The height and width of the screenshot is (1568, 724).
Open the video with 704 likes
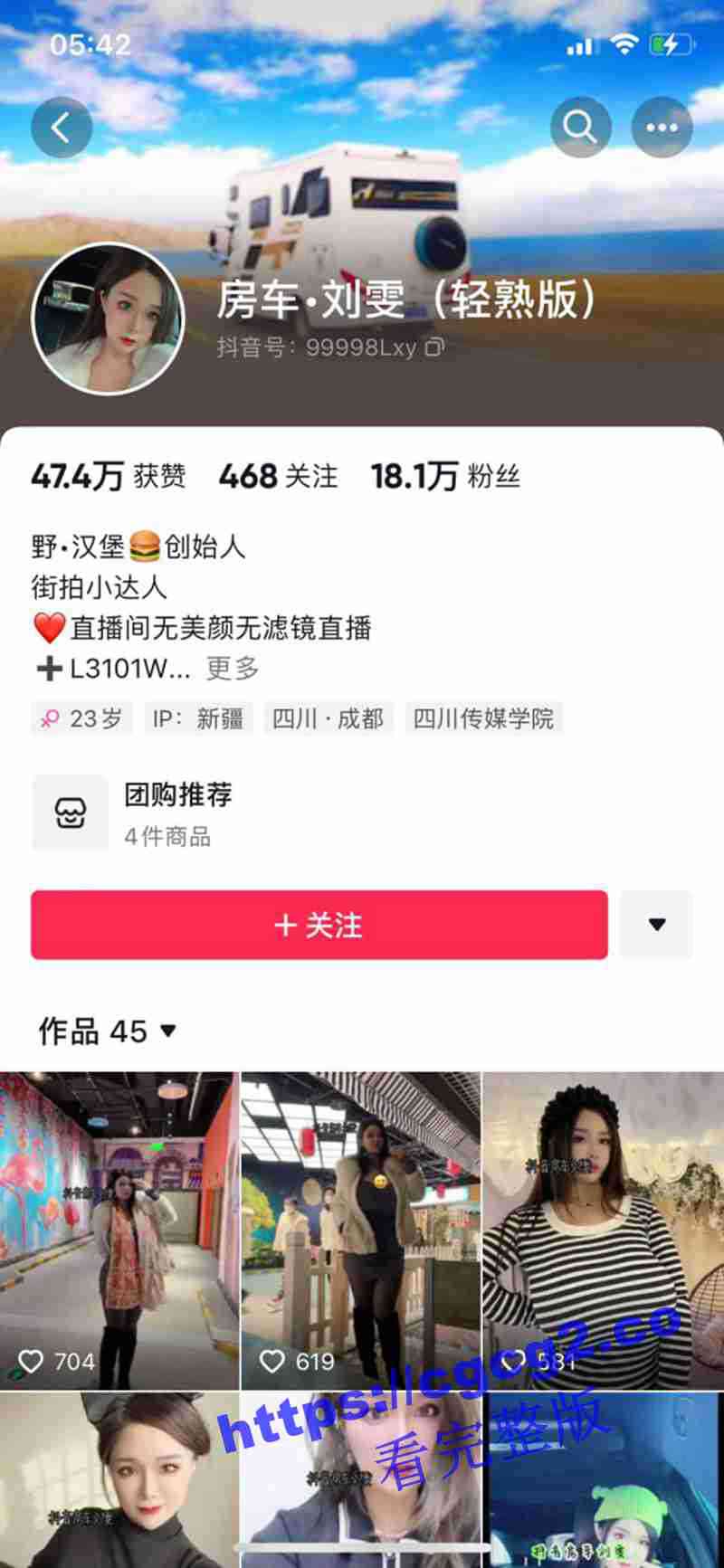click(x=119, y=1231)
